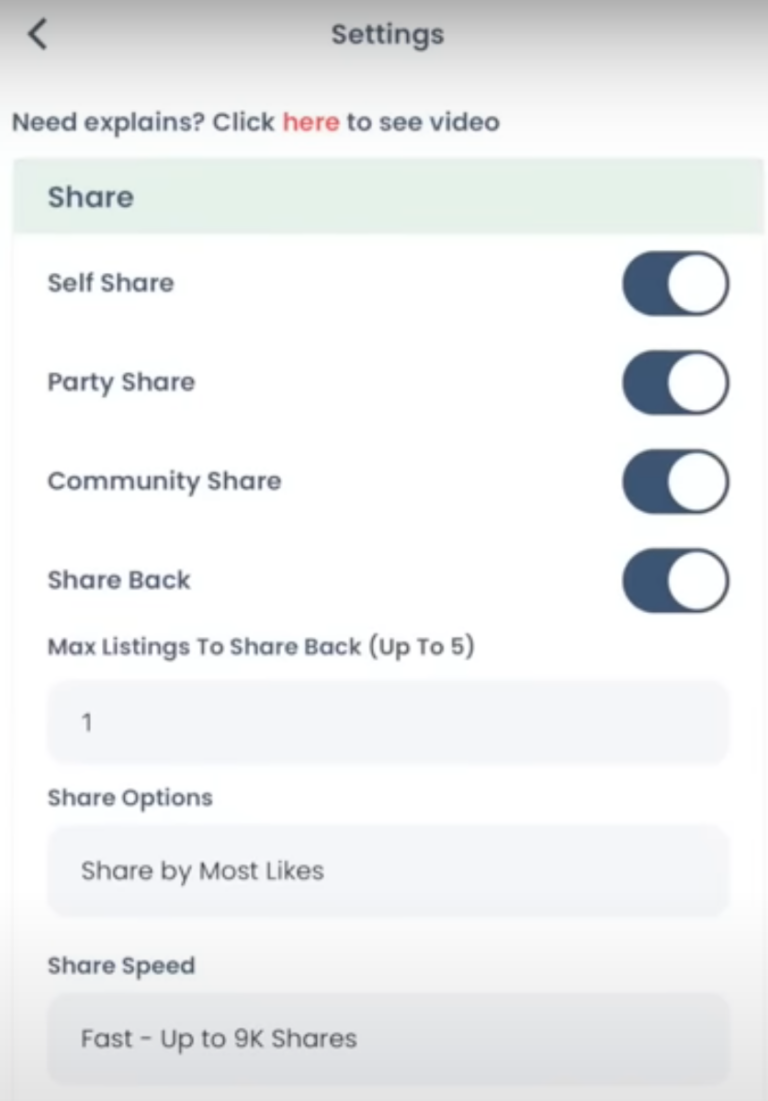The width and height of the screenshot is (768, 1101).
Task: Toggle Community Share off
Action: pyautogui.click(x=675, y=481)
